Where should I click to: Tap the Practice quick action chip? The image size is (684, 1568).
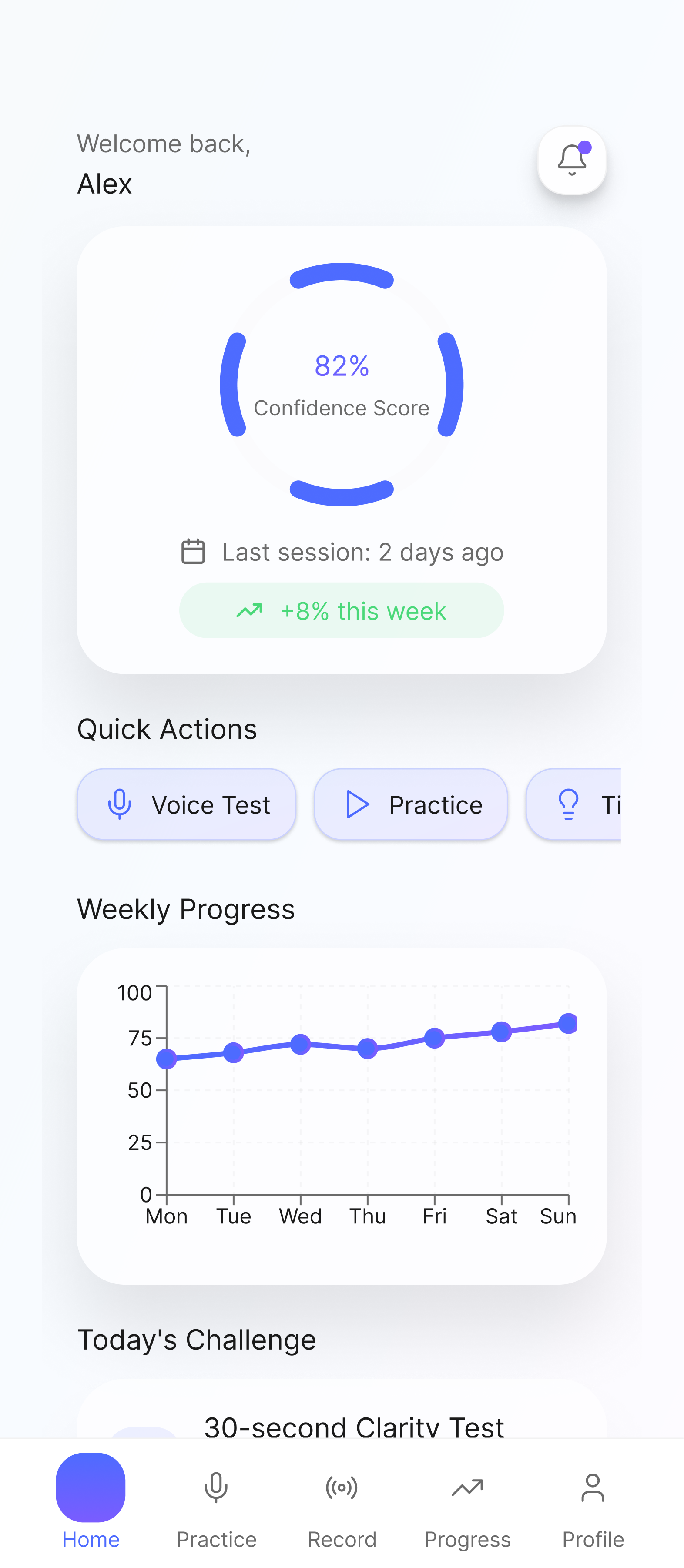point(411,805)
